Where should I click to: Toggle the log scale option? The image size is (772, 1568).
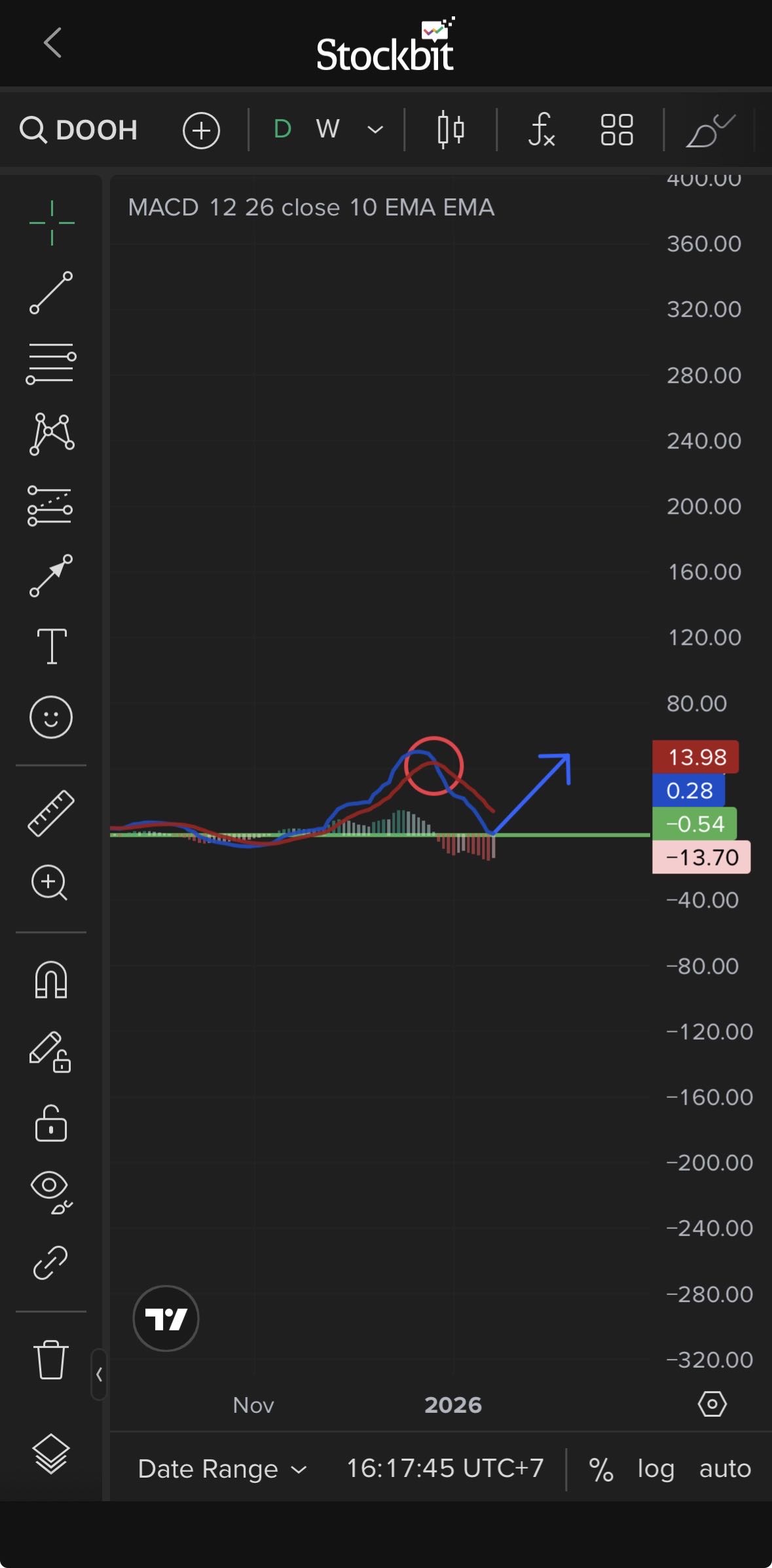pos(655,1468)
